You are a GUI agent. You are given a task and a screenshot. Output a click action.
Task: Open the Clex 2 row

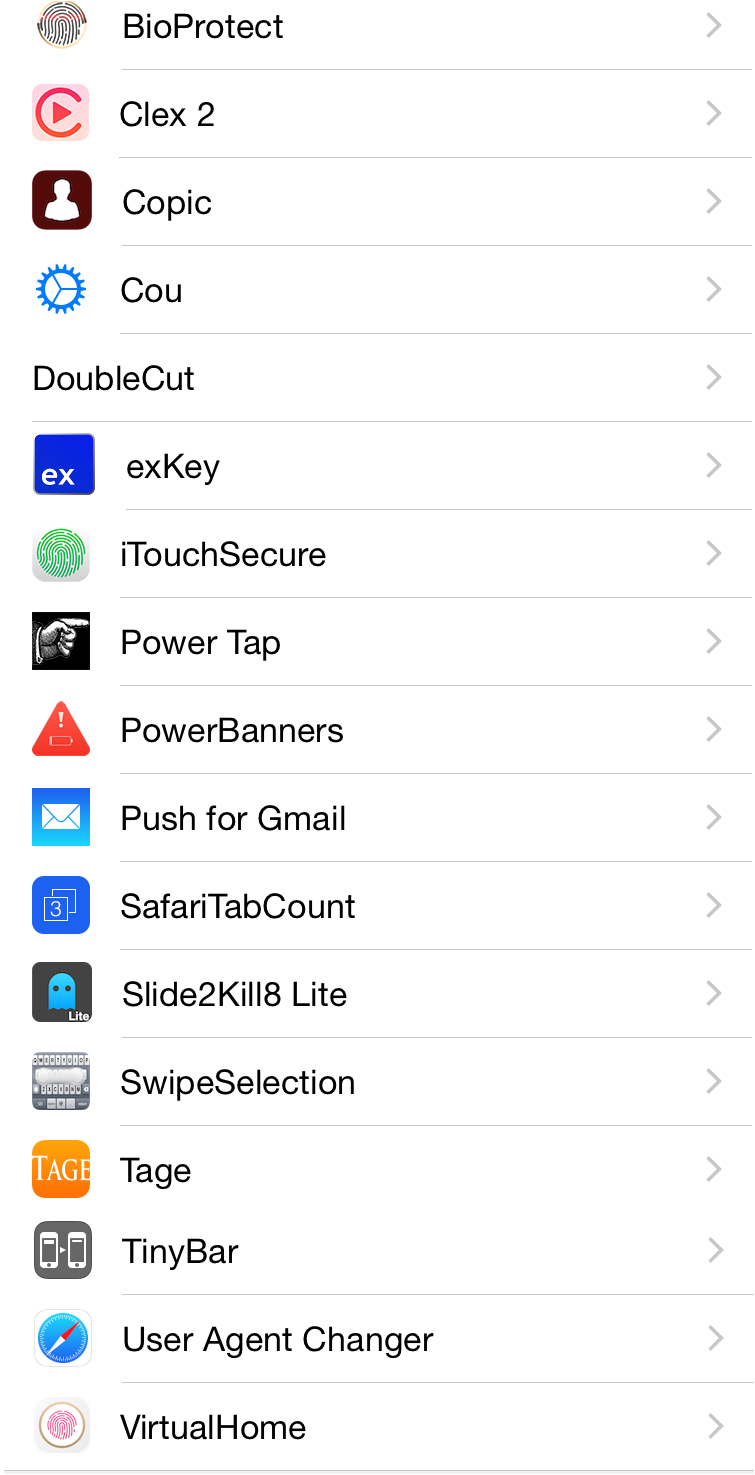click(x=377, y=114)
